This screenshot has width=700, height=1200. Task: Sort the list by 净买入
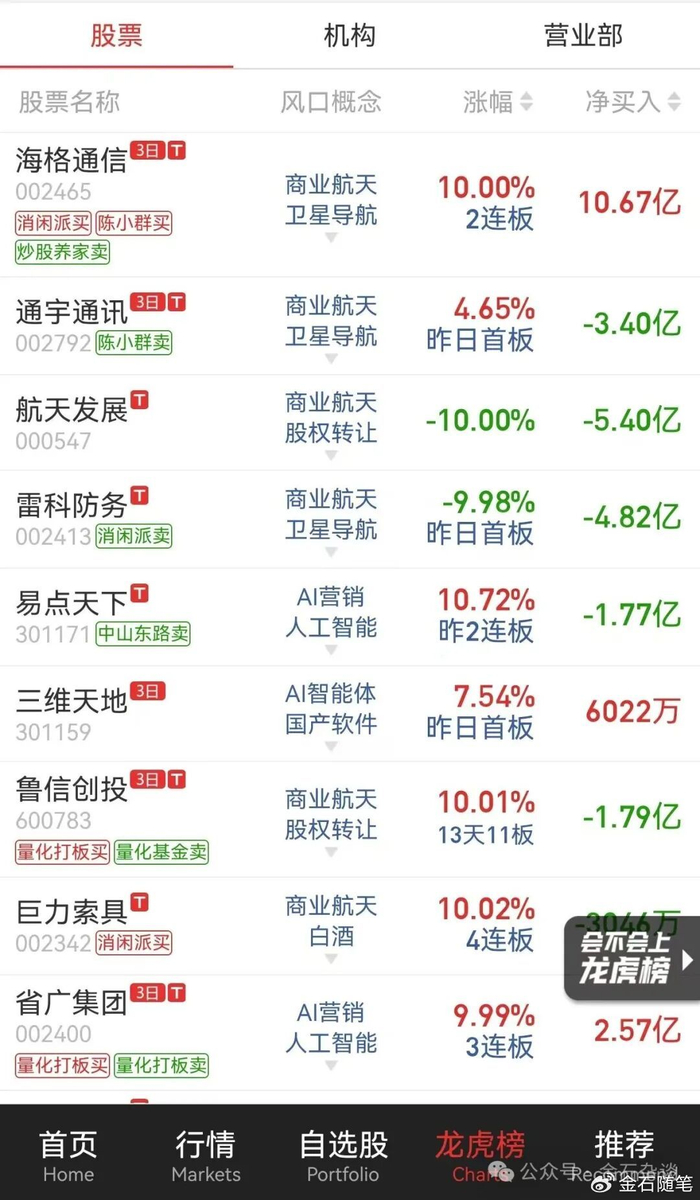pos(630,101)
